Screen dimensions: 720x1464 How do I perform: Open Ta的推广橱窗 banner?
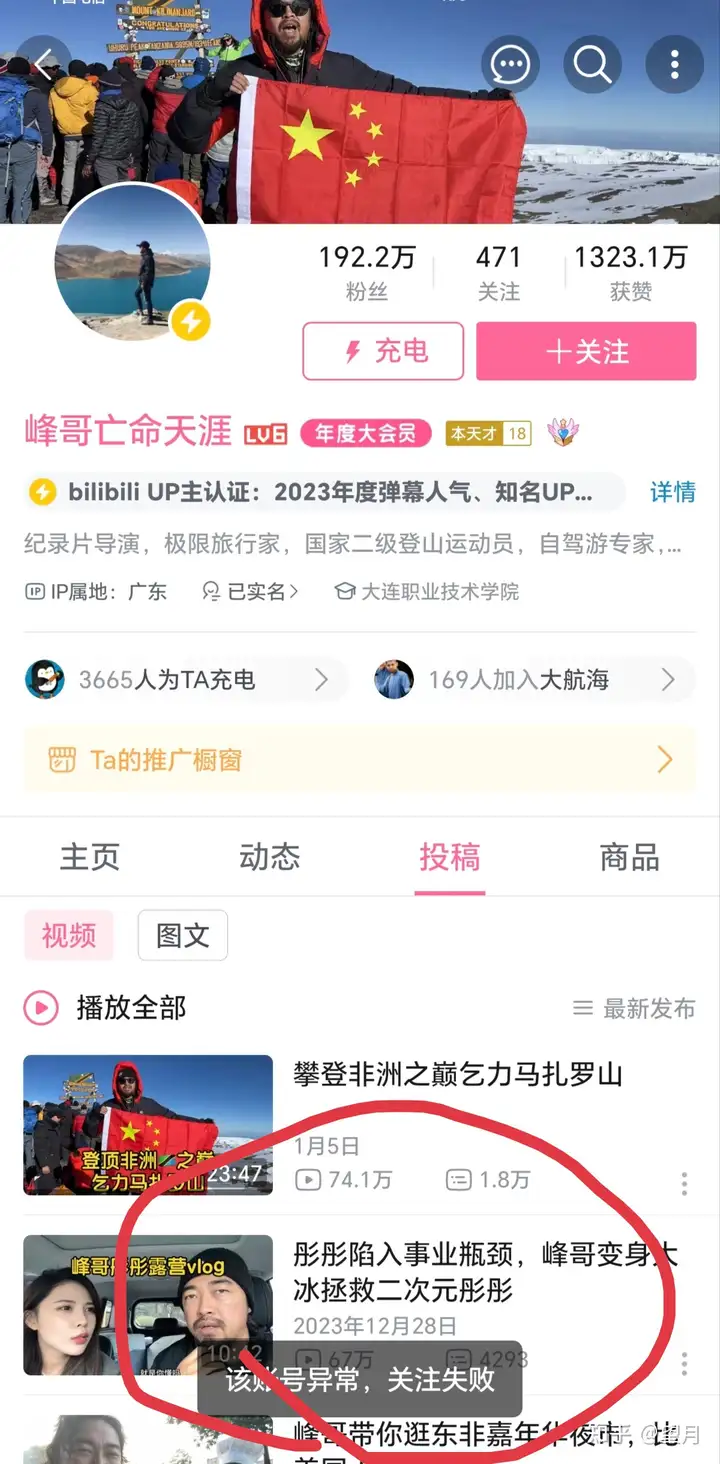[359, 760]
